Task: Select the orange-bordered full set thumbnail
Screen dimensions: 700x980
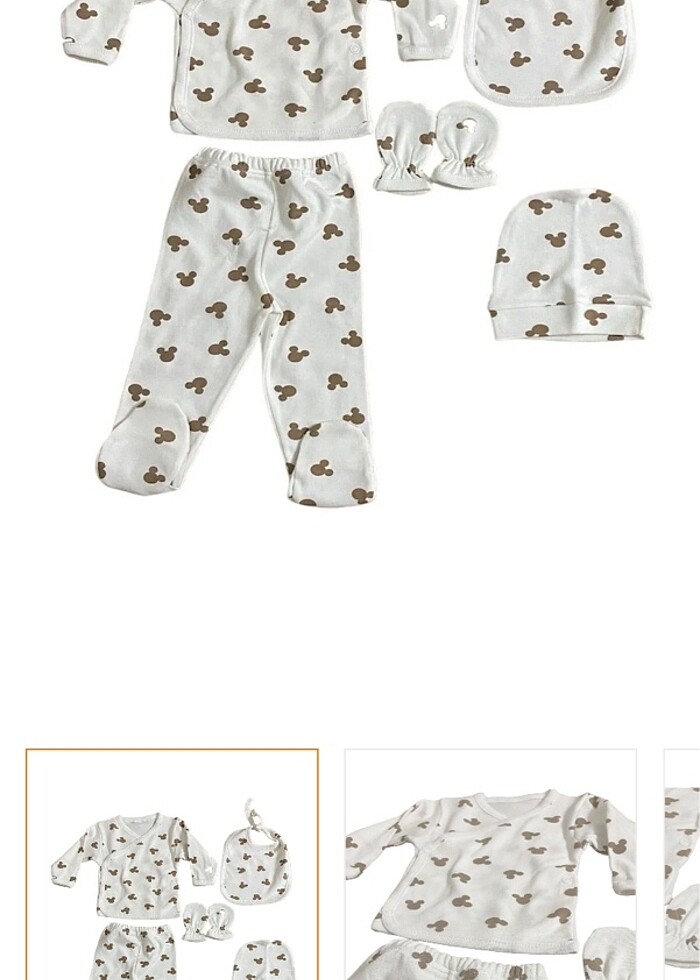Action: click(x=172, y=865)
